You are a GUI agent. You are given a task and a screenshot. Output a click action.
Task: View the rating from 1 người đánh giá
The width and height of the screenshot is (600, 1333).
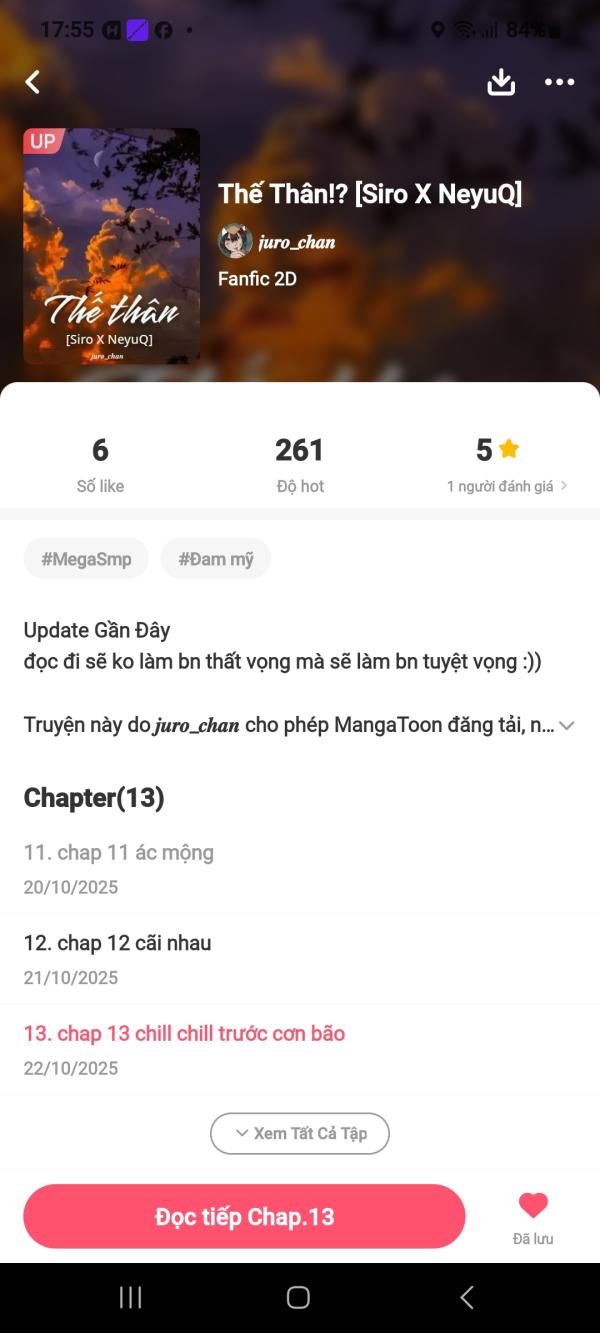click(507, 486)
